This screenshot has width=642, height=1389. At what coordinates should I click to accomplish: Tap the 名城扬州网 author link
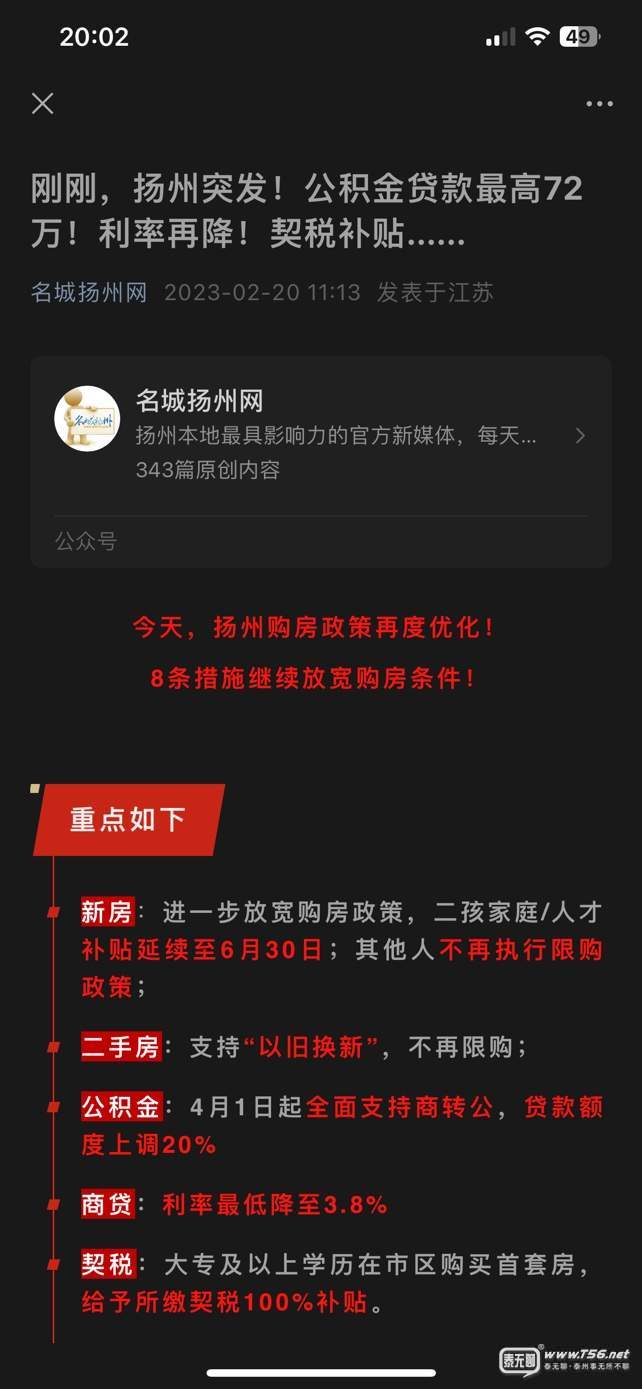pos(89,293)
